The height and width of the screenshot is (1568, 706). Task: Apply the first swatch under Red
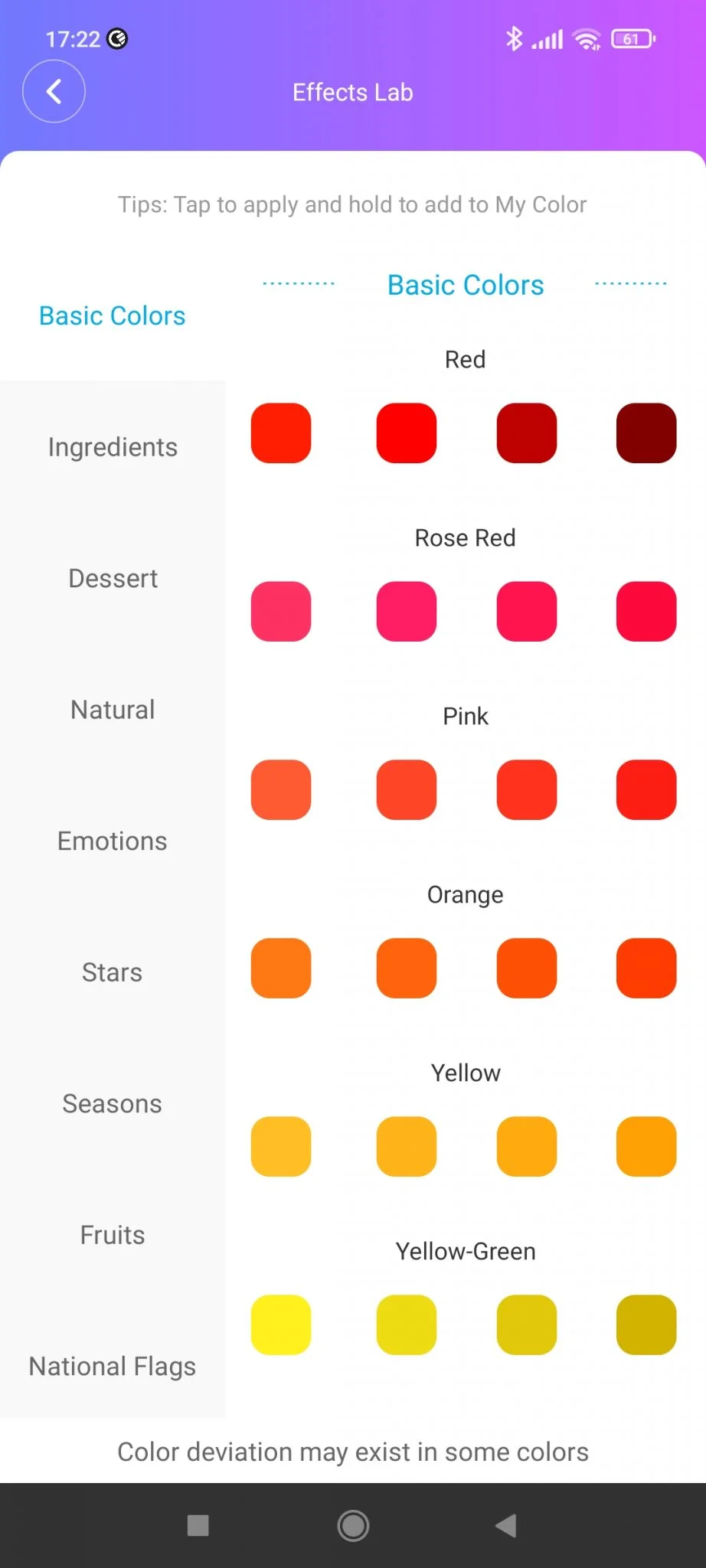(281, 433)
